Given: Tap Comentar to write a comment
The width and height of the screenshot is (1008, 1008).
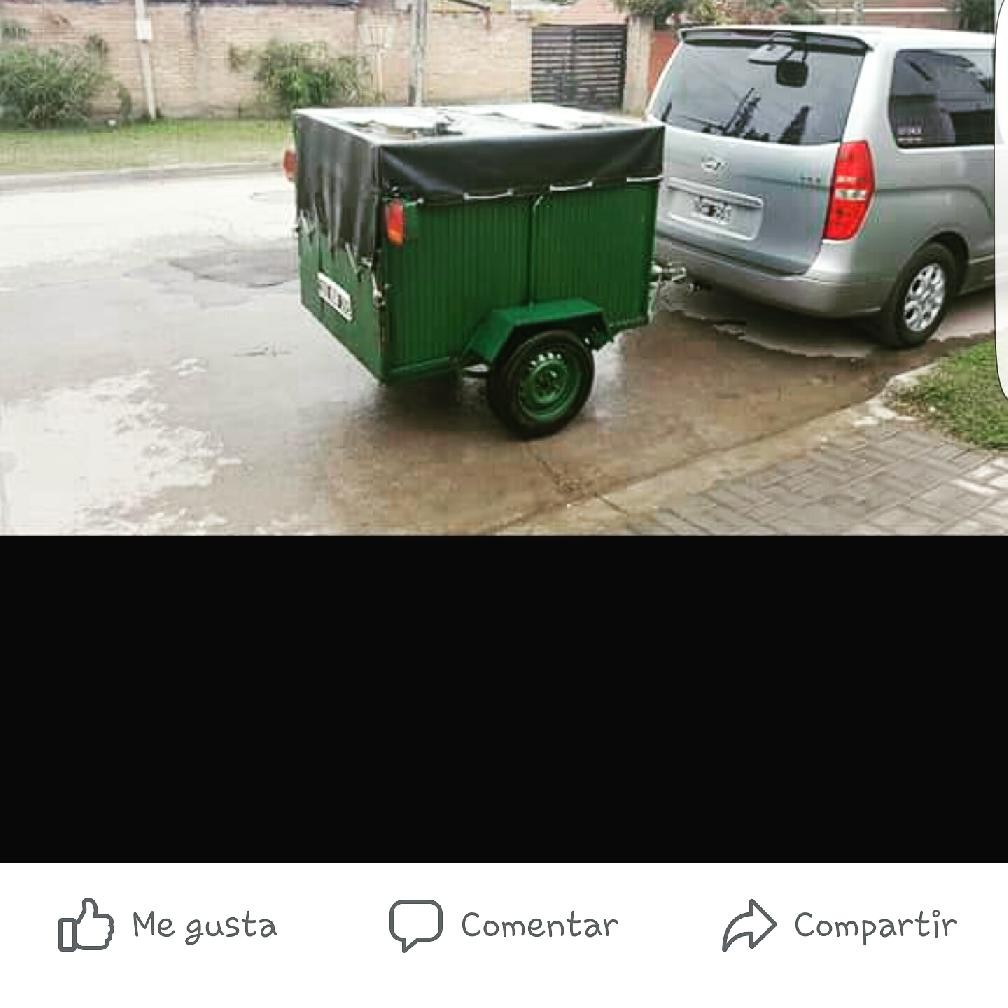Looking at the screenshot, I should 503,925.
